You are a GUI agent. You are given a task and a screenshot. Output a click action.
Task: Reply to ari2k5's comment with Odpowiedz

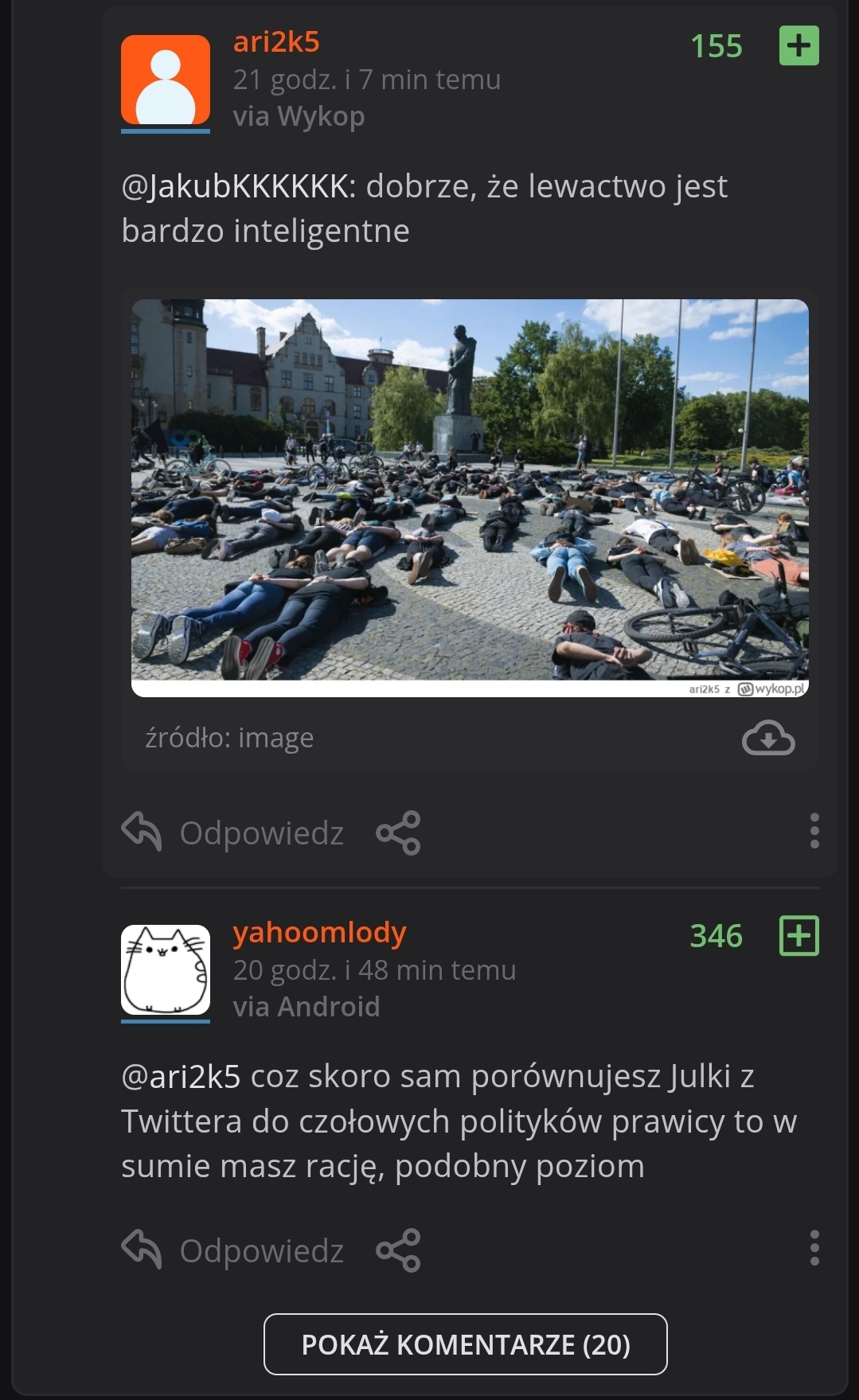[233, 833]
